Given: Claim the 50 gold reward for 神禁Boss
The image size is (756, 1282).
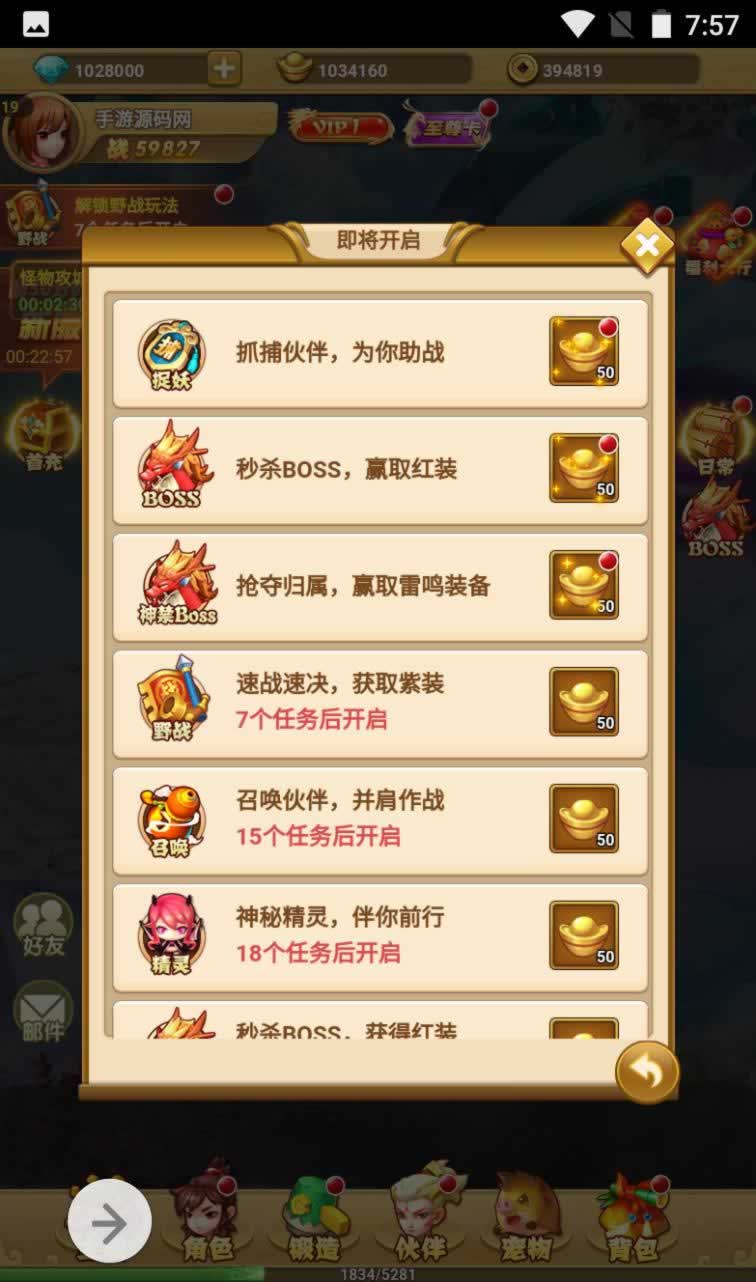Looking at the screenshot, I should coord(584,585).
